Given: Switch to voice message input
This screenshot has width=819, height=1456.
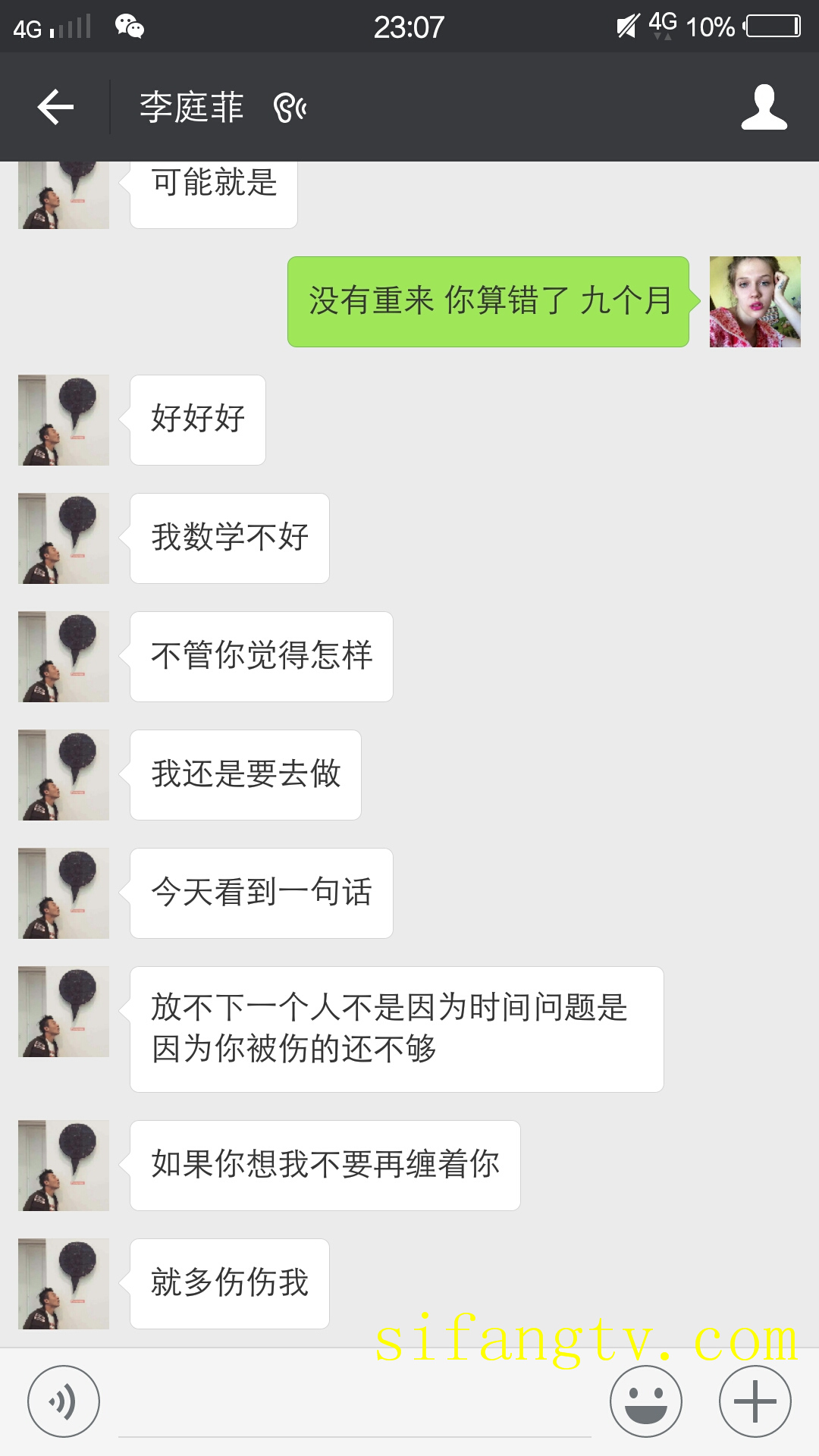Looking at the screenshot, I should pos(64,1401).
